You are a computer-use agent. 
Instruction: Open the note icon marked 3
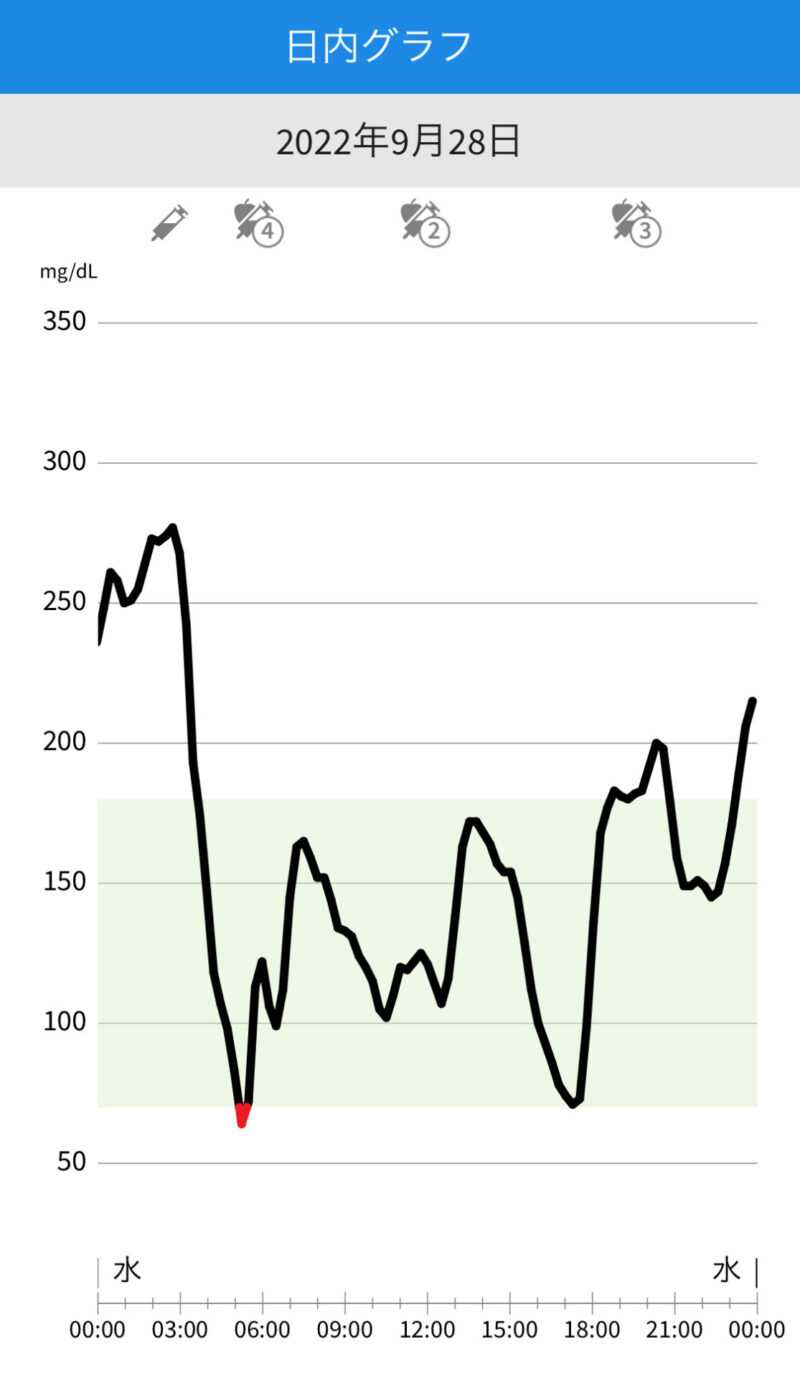pyautogui.click(x=637, y=222)
